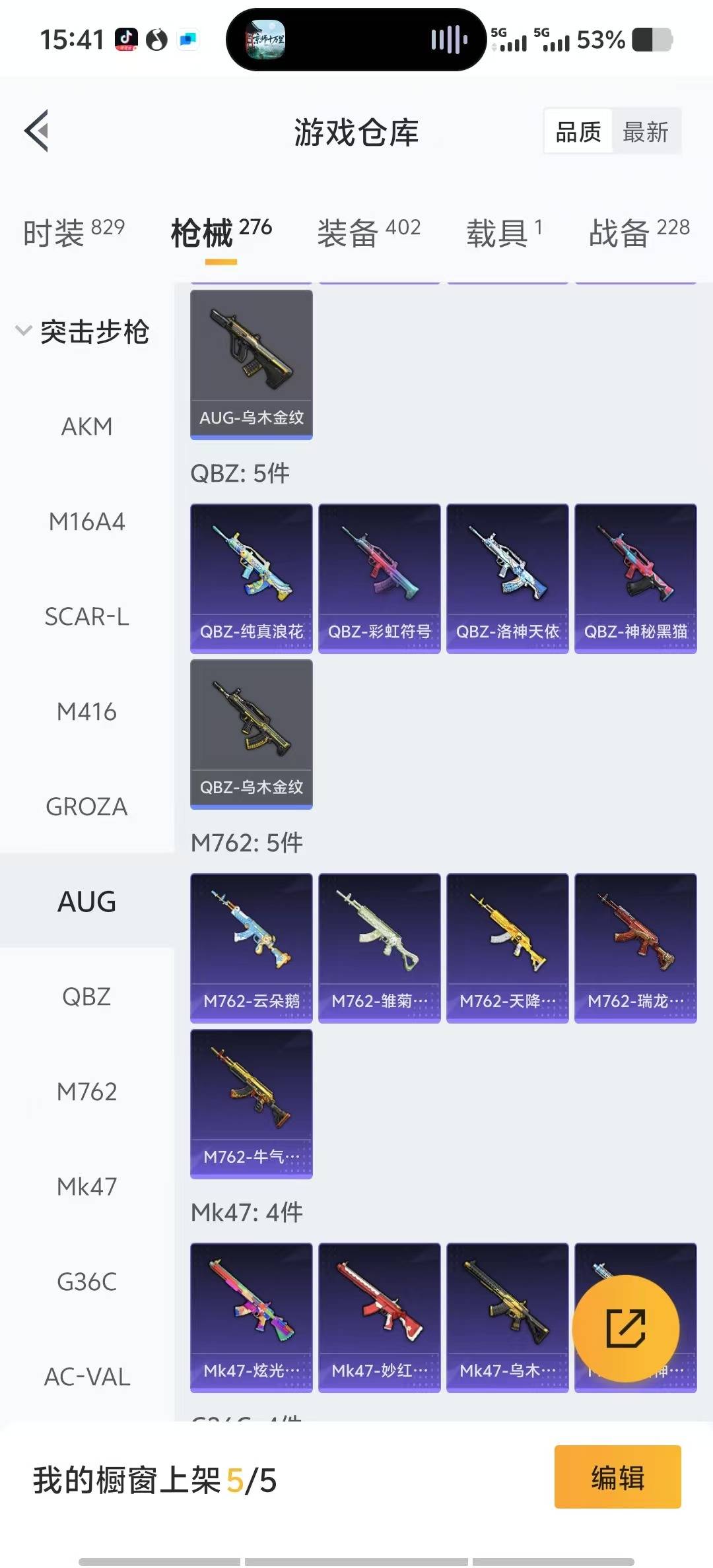Jump to AC-VAL in the sidebar
The height and width of the screenshot is (1568, 713).
86,1377
